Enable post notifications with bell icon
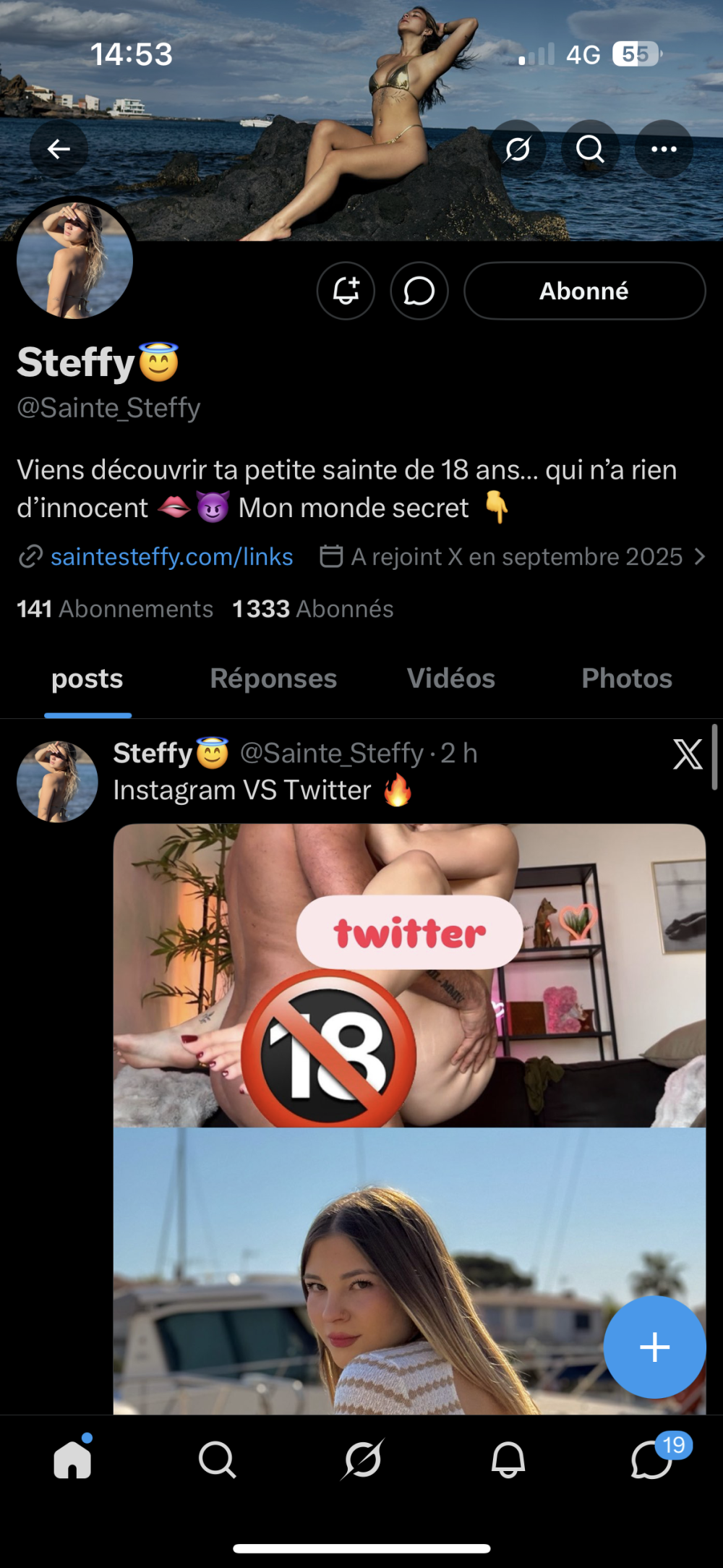723x1568 pixels. click(346, 291)
